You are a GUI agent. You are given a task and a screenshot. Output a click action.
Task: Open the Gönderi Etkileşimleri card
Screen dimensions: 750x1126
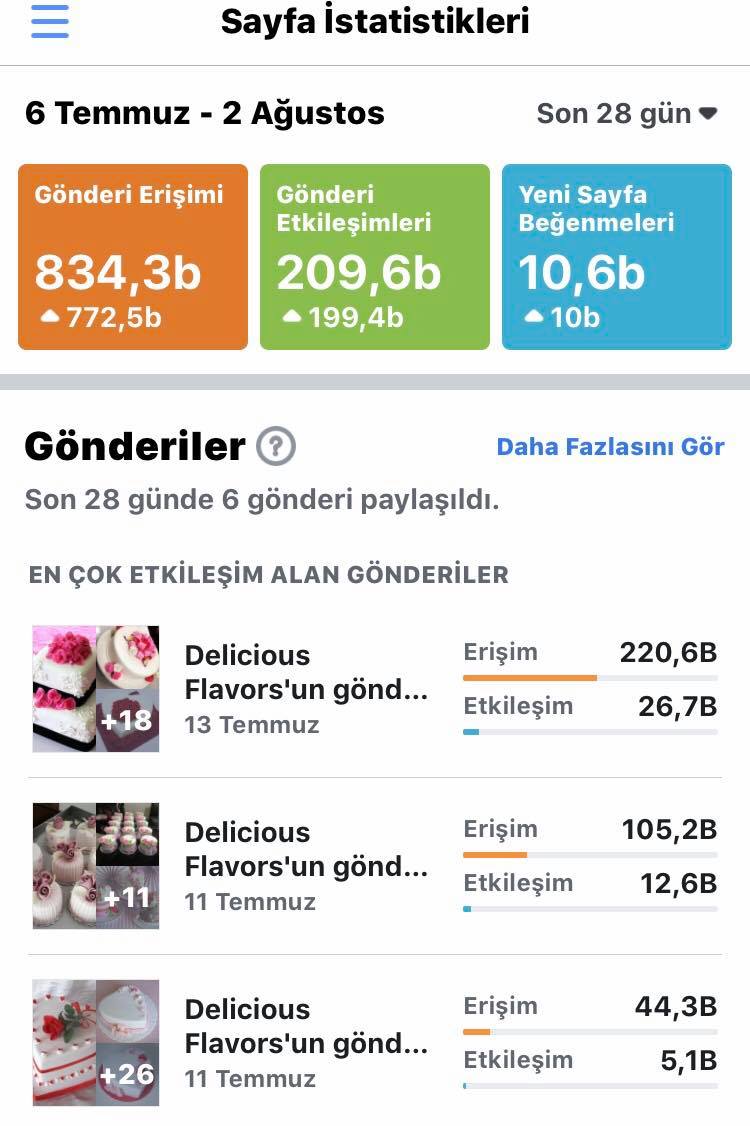375,257
